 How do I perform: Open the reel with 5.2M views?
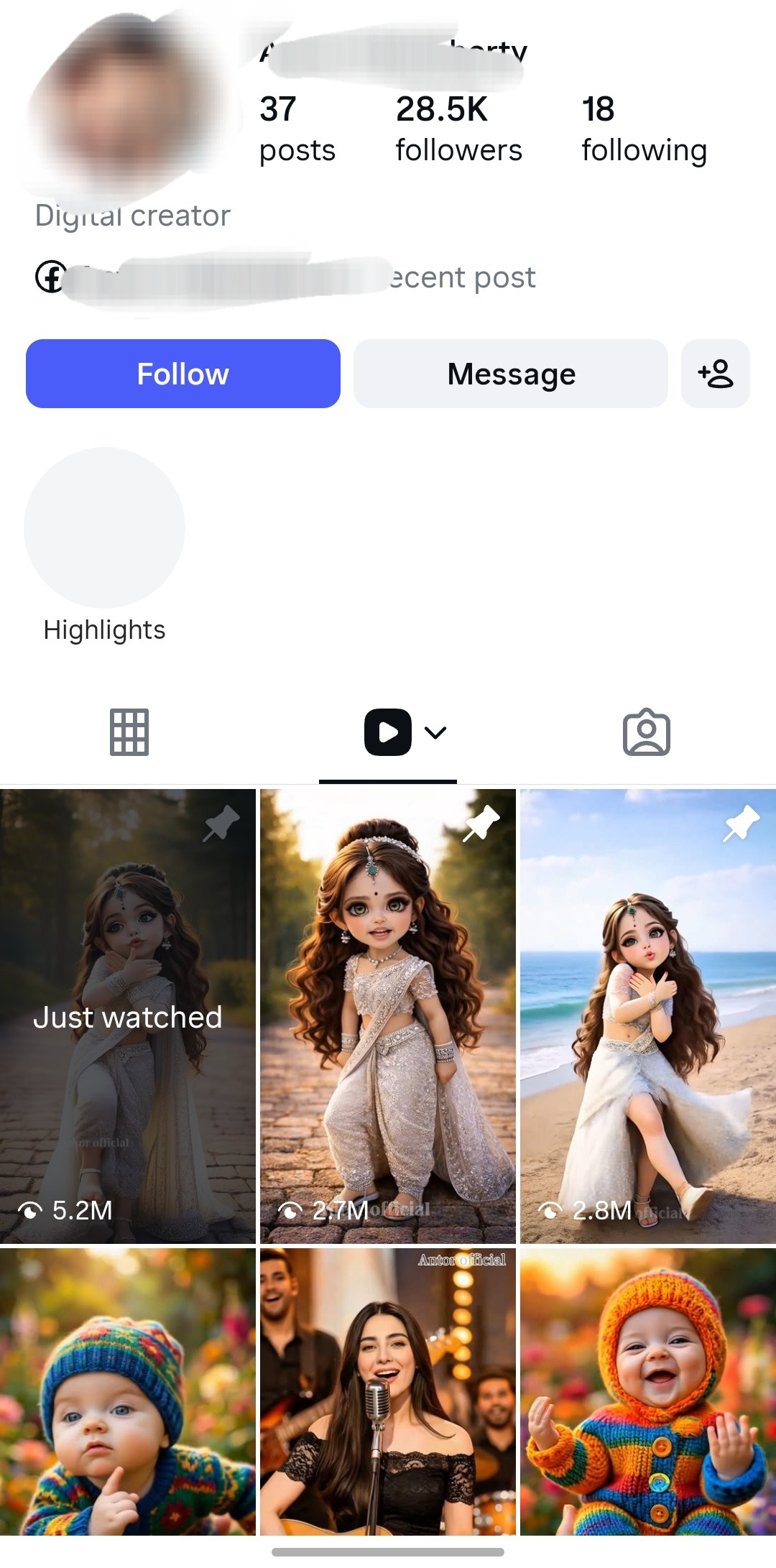(128, 1016)
